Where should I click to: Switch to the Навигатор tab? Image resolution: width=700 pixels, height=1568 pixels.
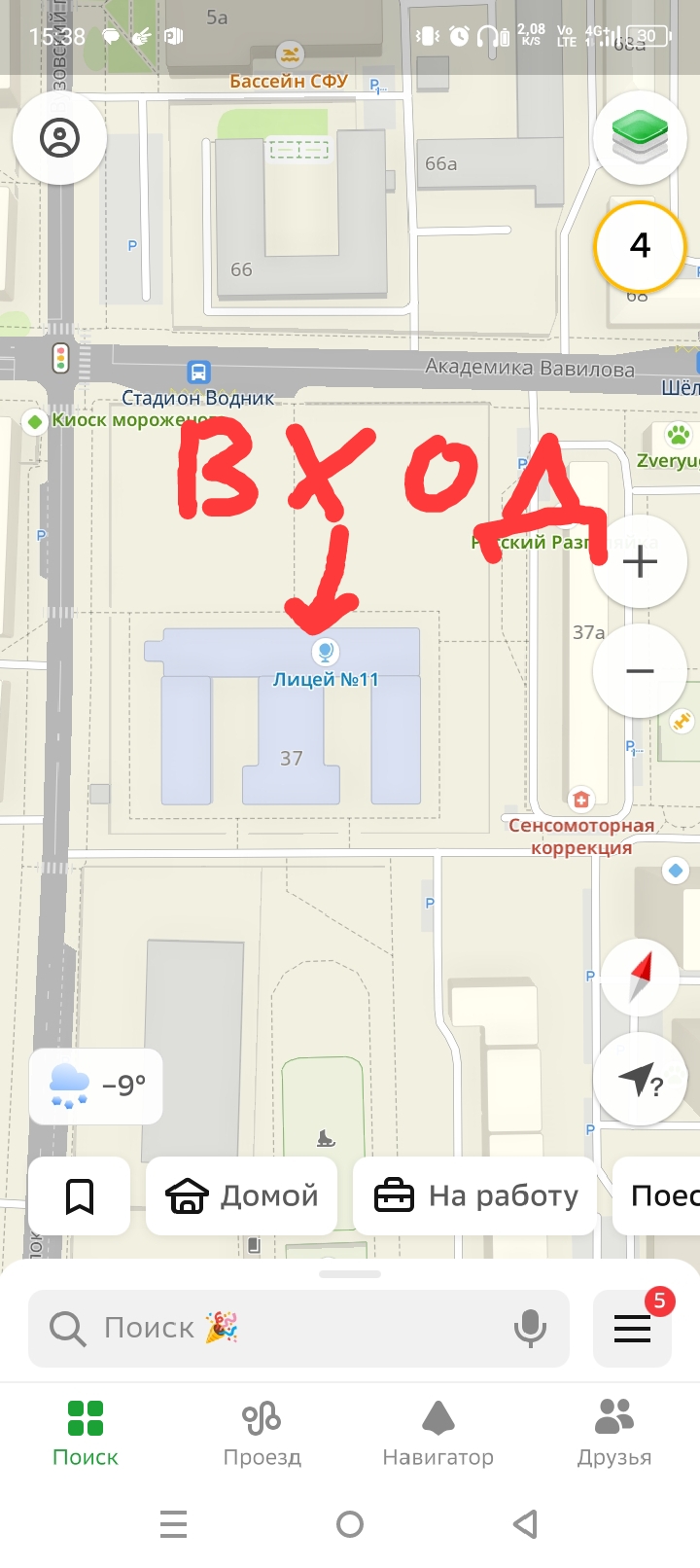(437, 1433)
